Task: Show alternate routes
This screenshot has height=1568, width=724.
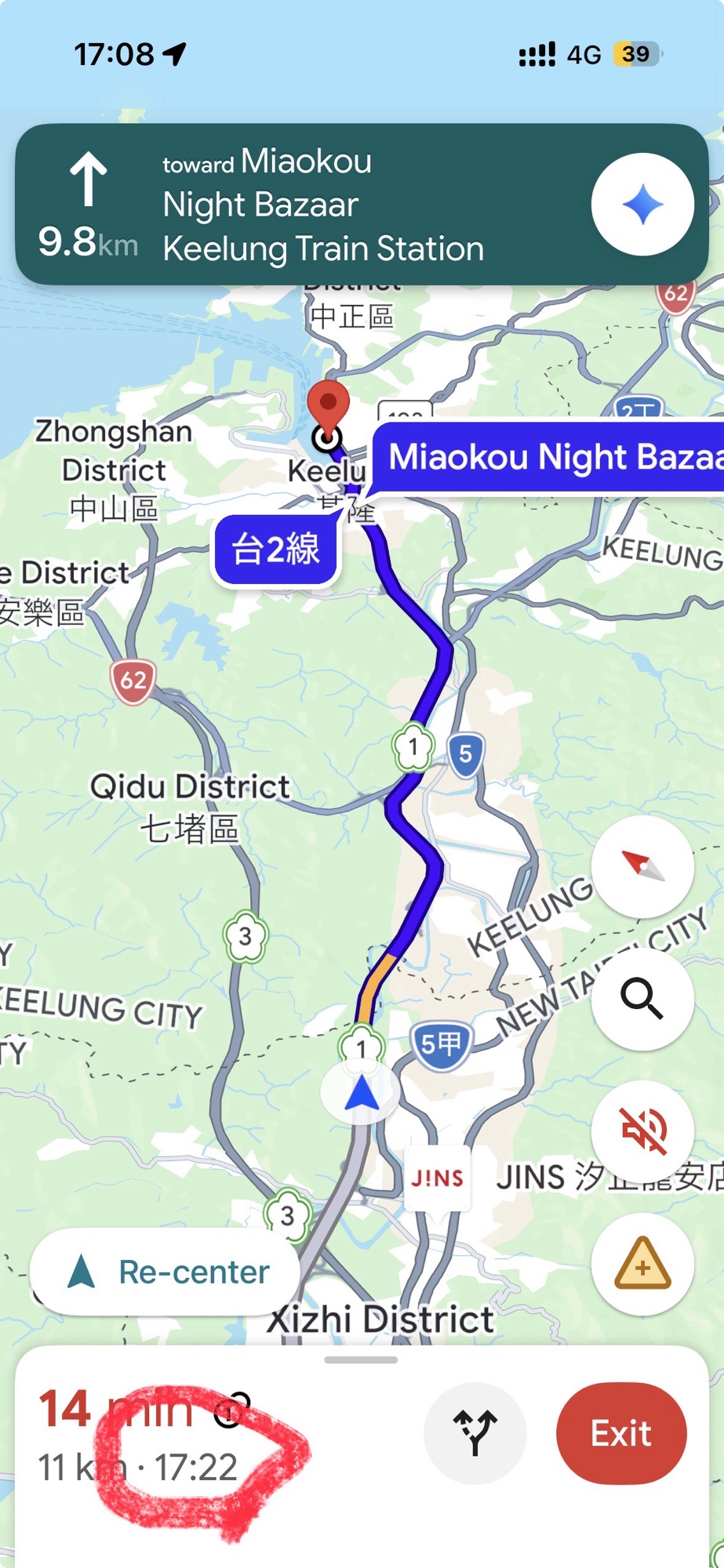Action: [475, 1432]
